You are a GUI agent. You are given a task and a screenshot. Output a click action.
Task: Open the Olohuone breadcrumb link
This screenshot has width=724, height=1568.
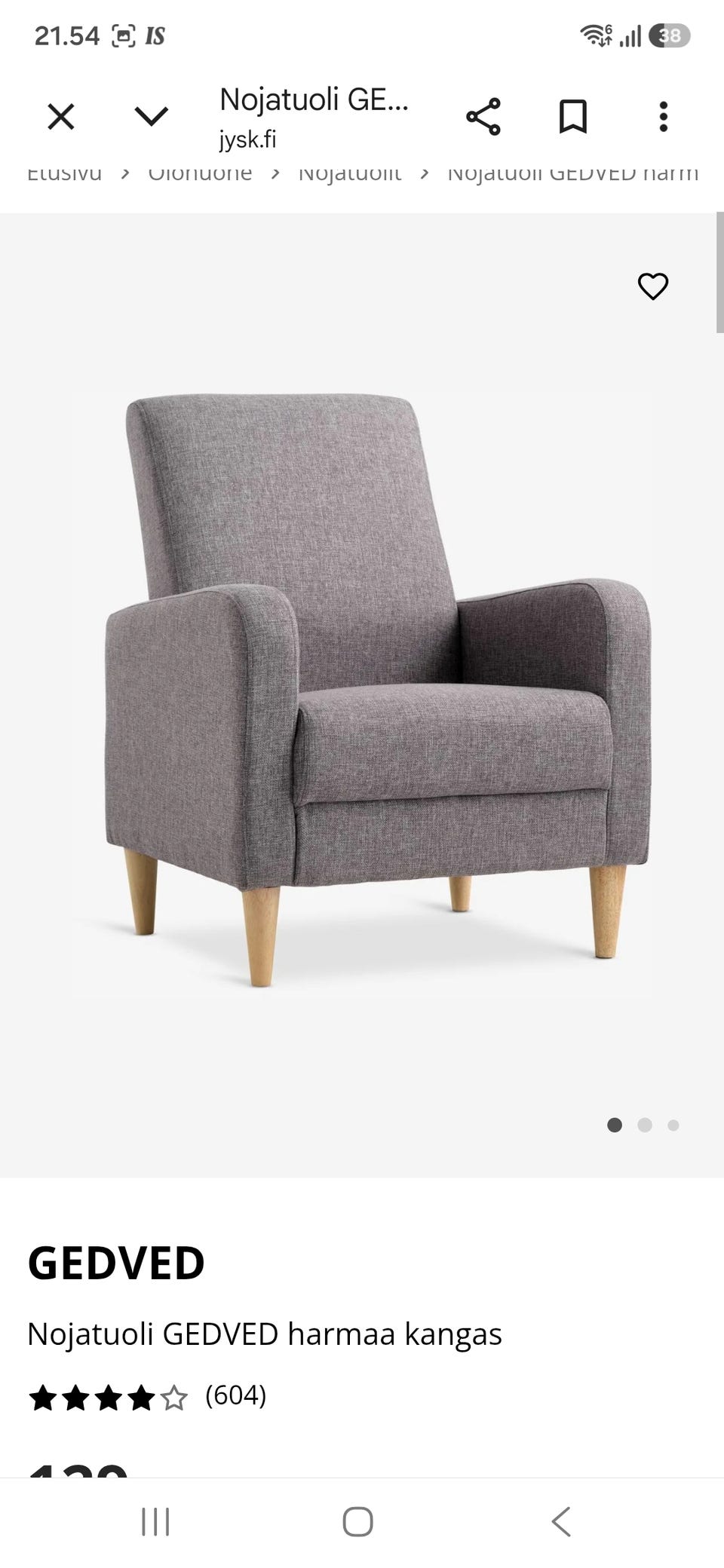(x=200, y=173)
